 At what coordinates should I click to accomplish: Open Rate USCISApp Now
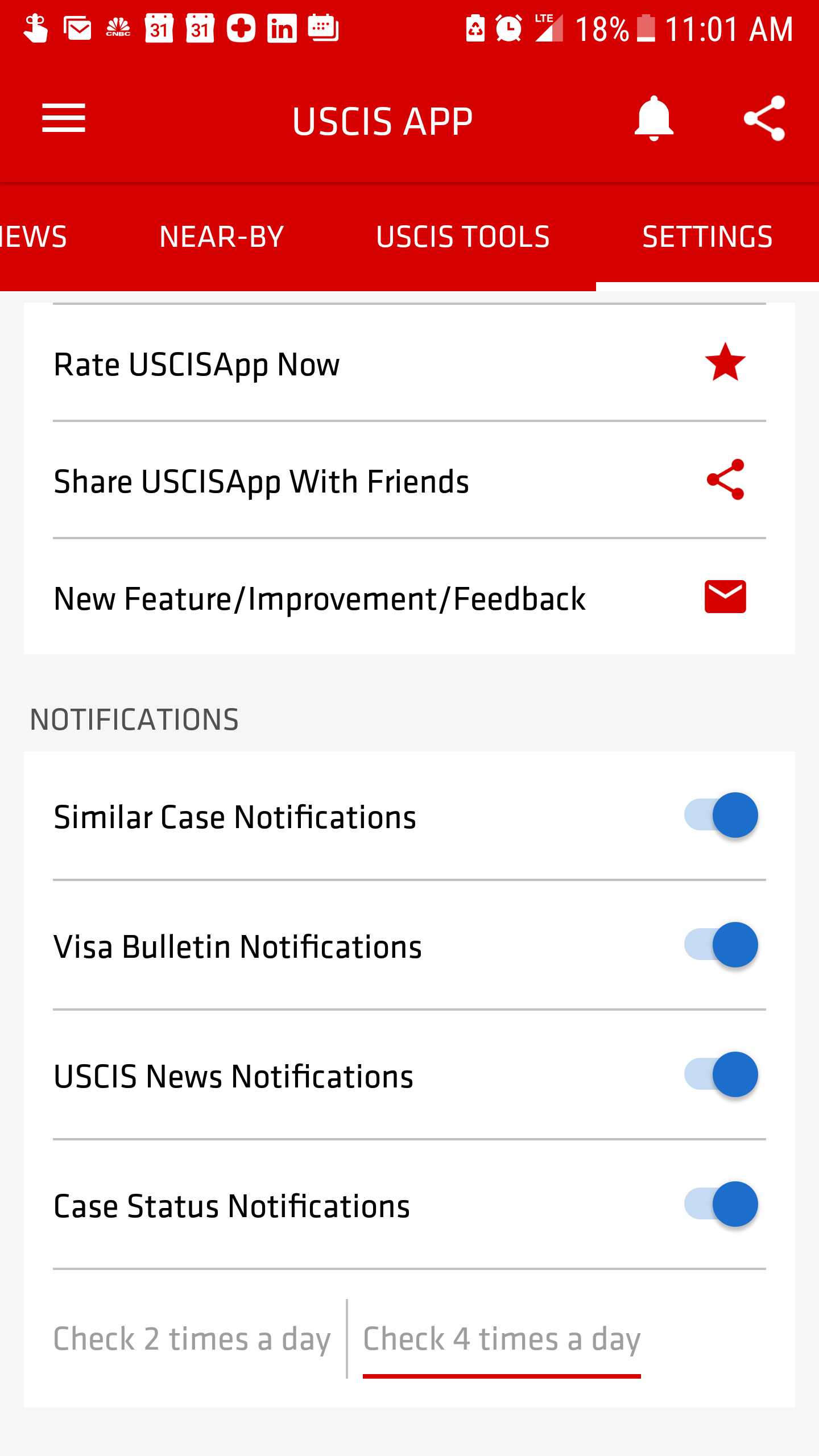pos(409,364)
